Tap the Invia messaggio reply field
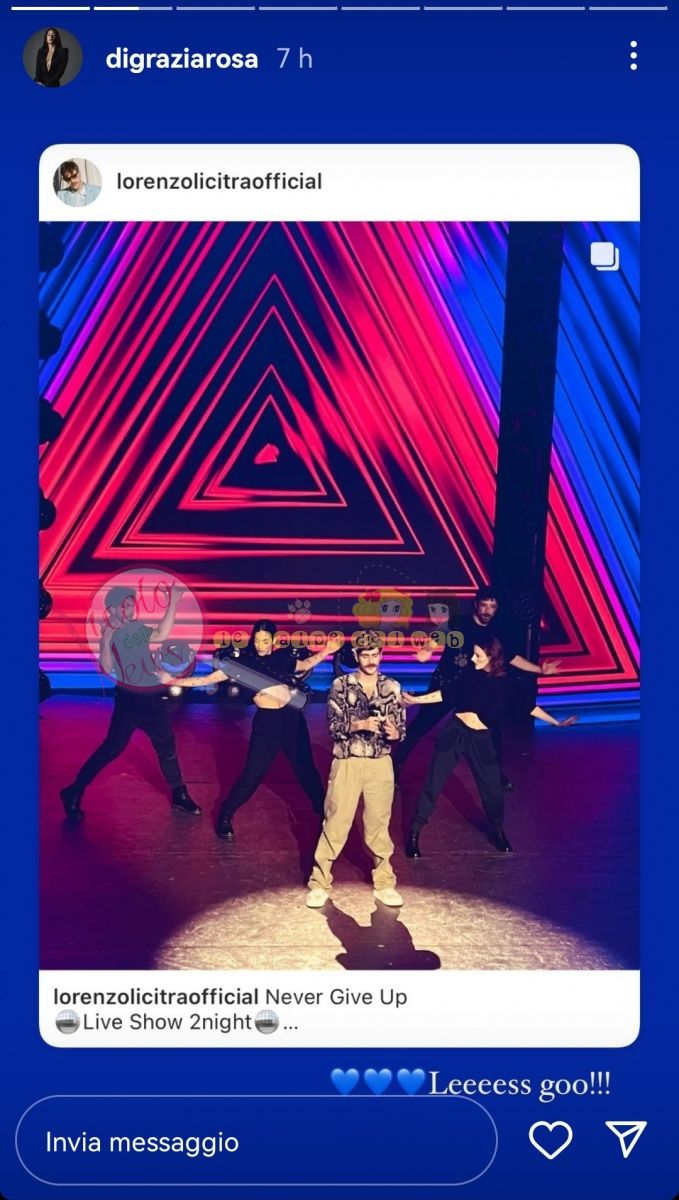 [256, 1141]
